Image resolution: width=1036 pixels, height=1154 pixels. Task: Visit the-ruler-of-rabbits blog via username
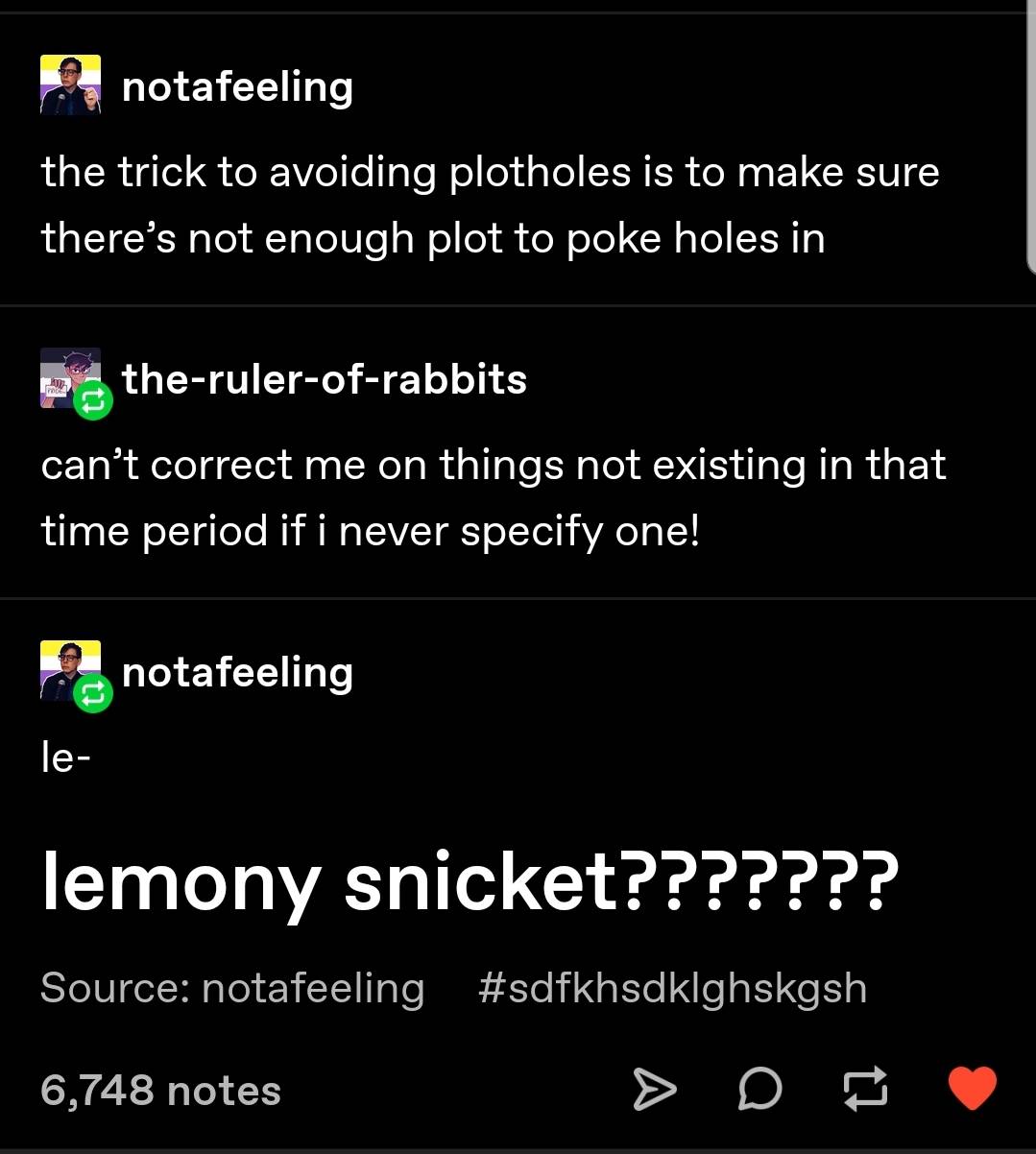325,379
